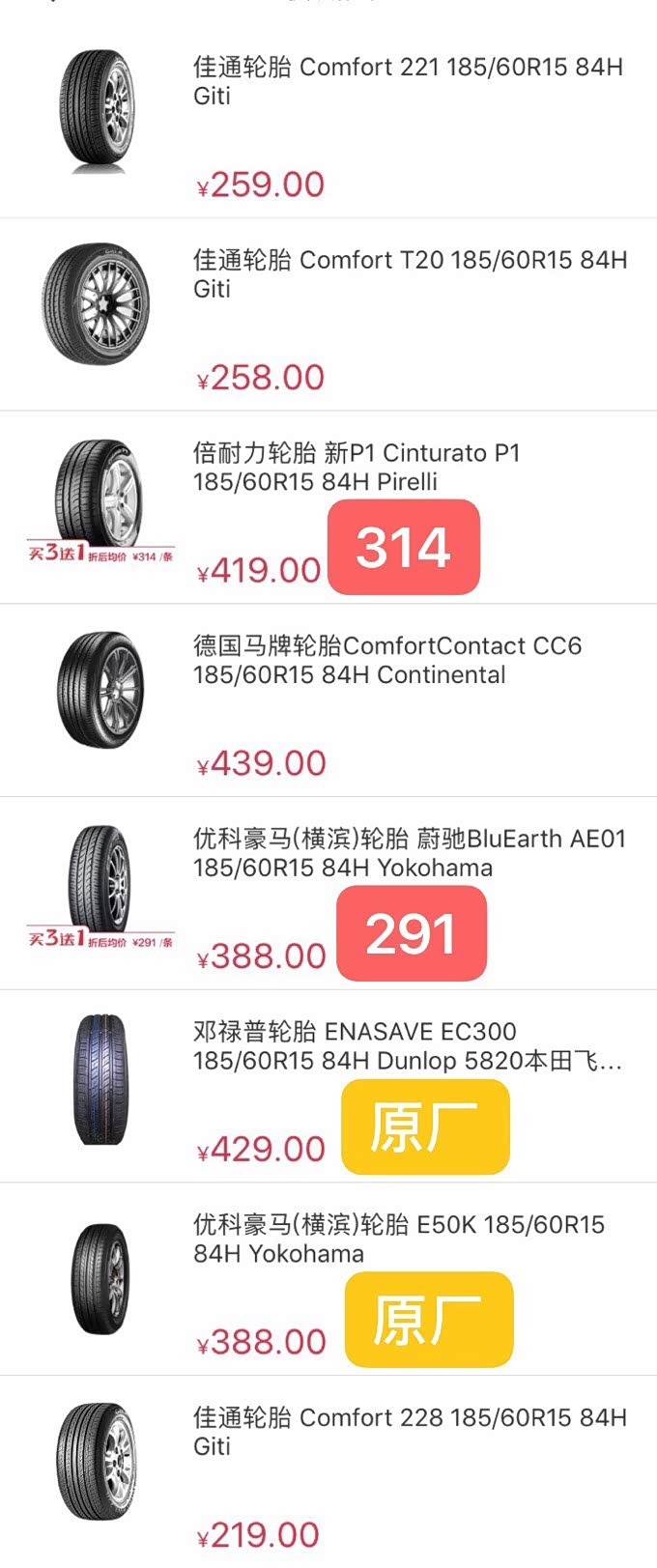Open the Dunlop ENASAVE EC300 listing
The width and height of the screenshot is (657, 1568).
click(x=406, y=1046)
